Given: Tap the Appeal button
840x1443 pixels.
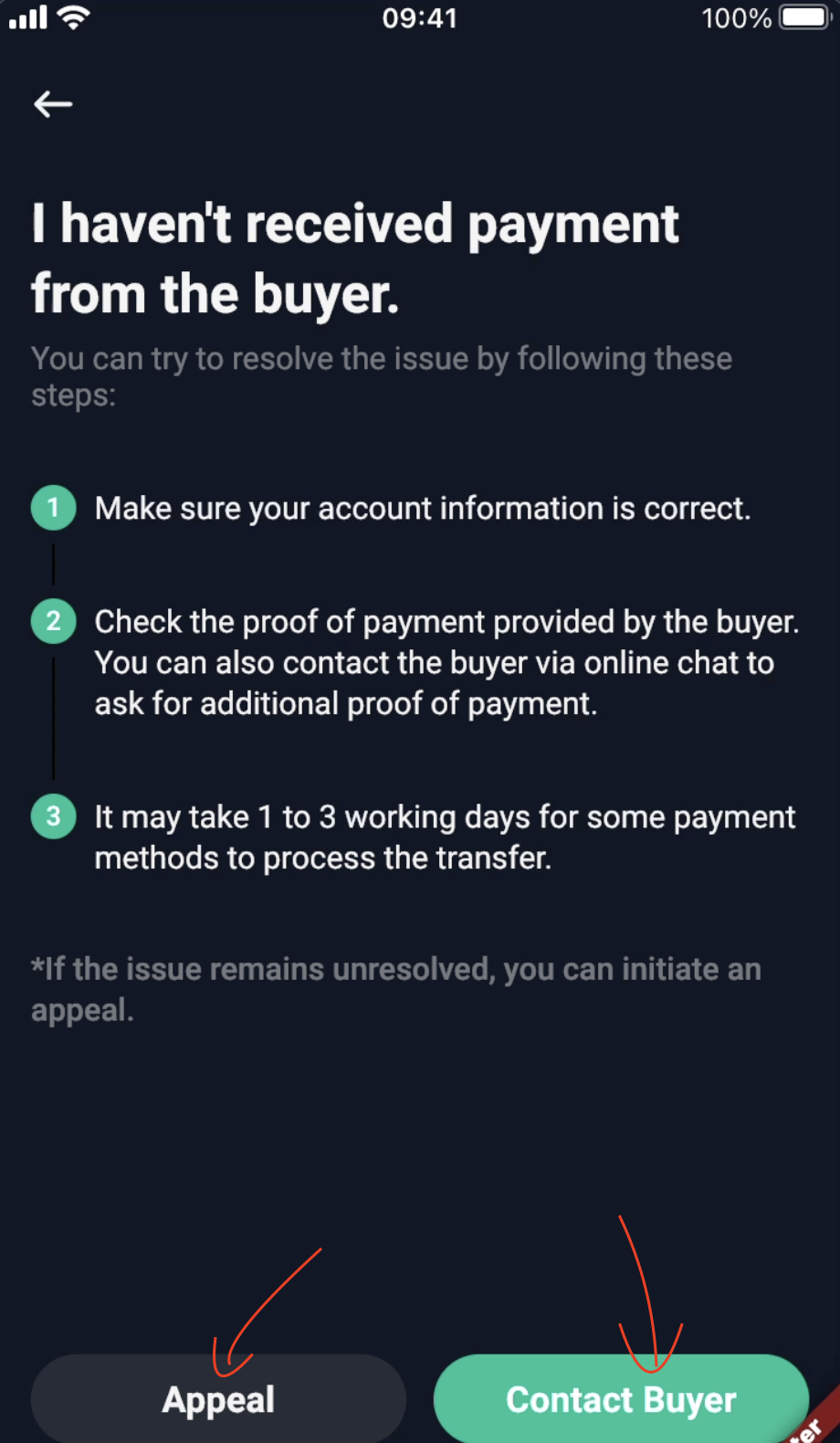Looking at the screenshot, I should tap(218, 1398).
